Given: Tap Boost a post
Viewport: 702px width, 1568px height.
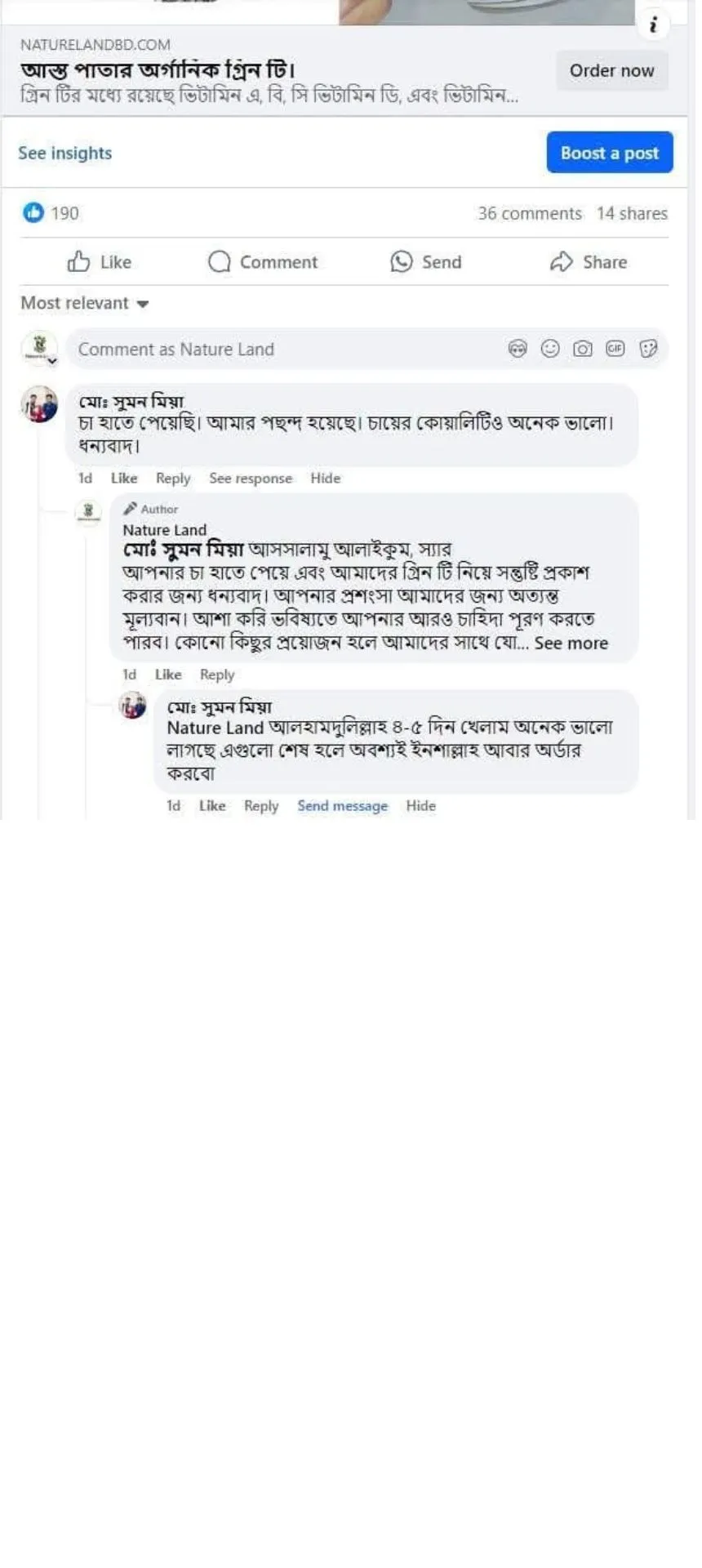Looking at the screenshot, I should pyautogui.click(x=609, y=153).
